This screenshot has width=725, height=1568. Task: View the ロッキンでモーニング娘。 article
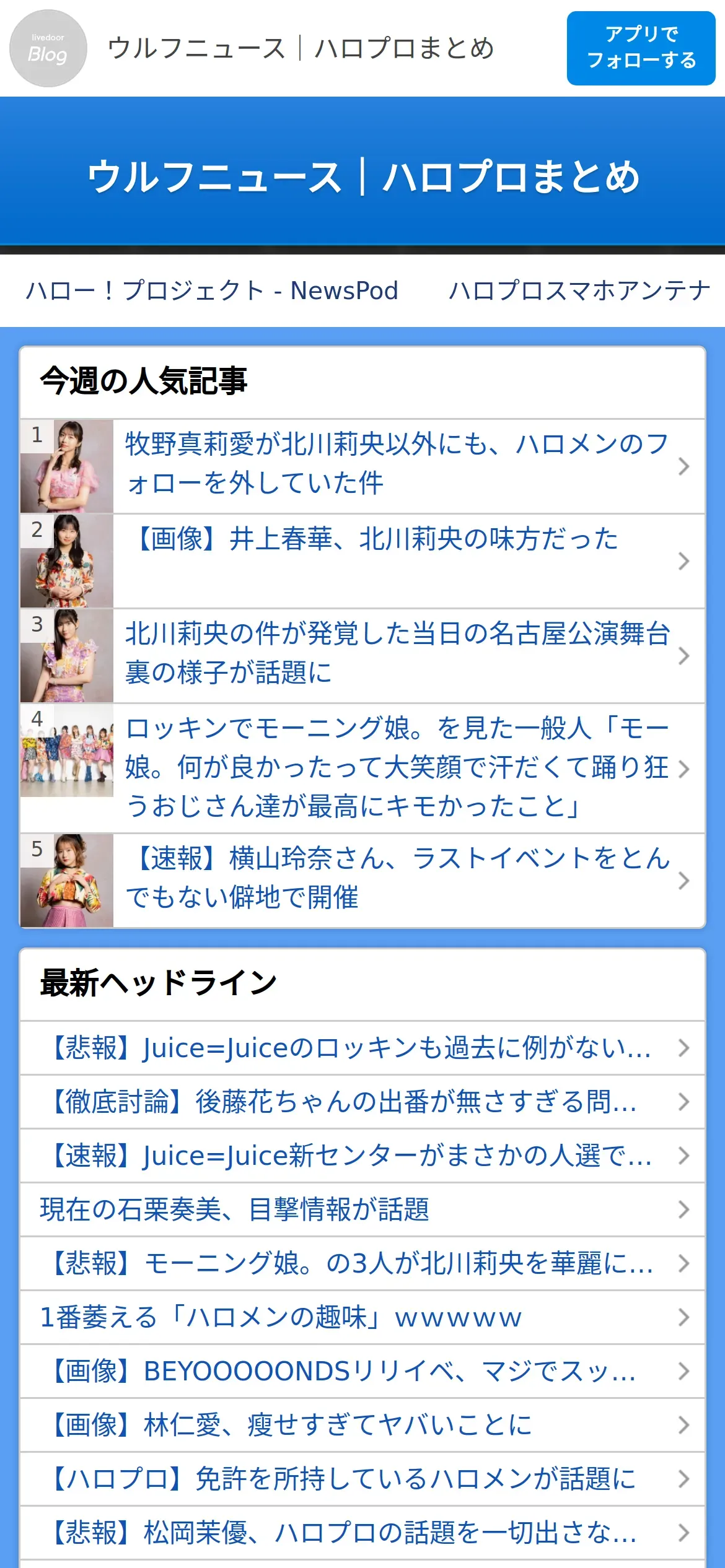click(x=397, y=767)
